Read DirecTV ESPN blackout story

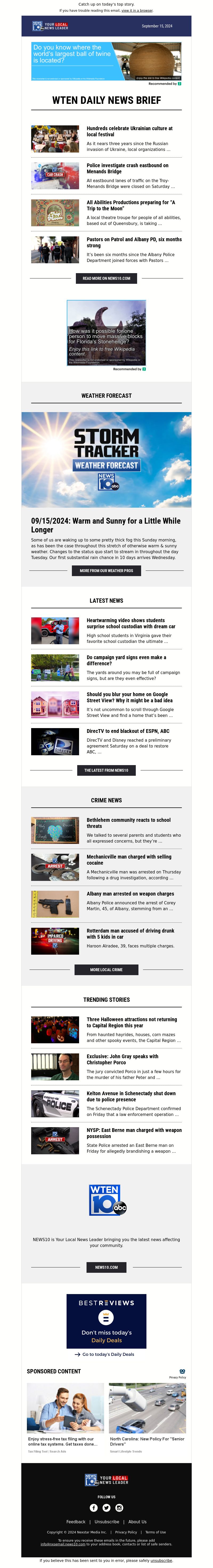(128, 731)
